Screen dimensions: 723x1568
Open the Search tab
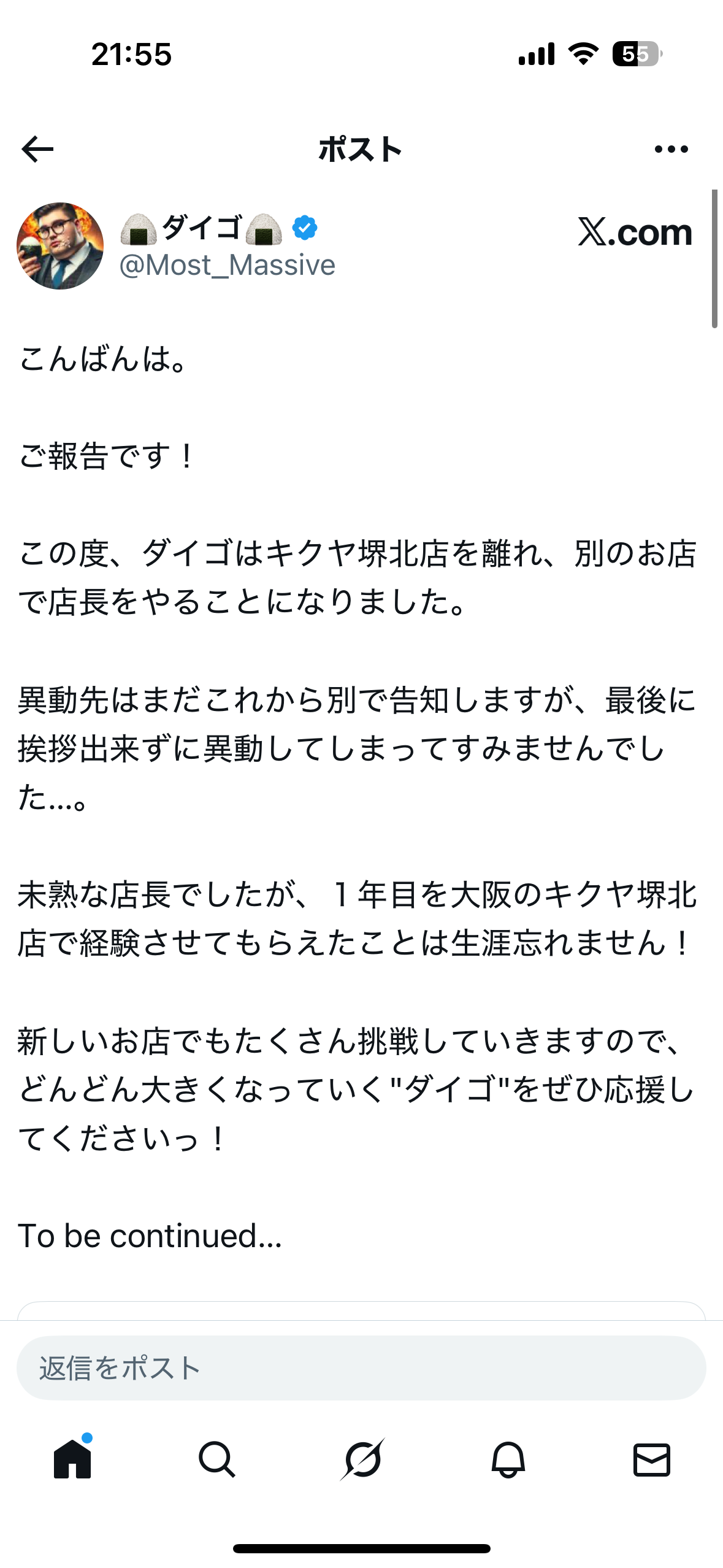pos(216,1459)
